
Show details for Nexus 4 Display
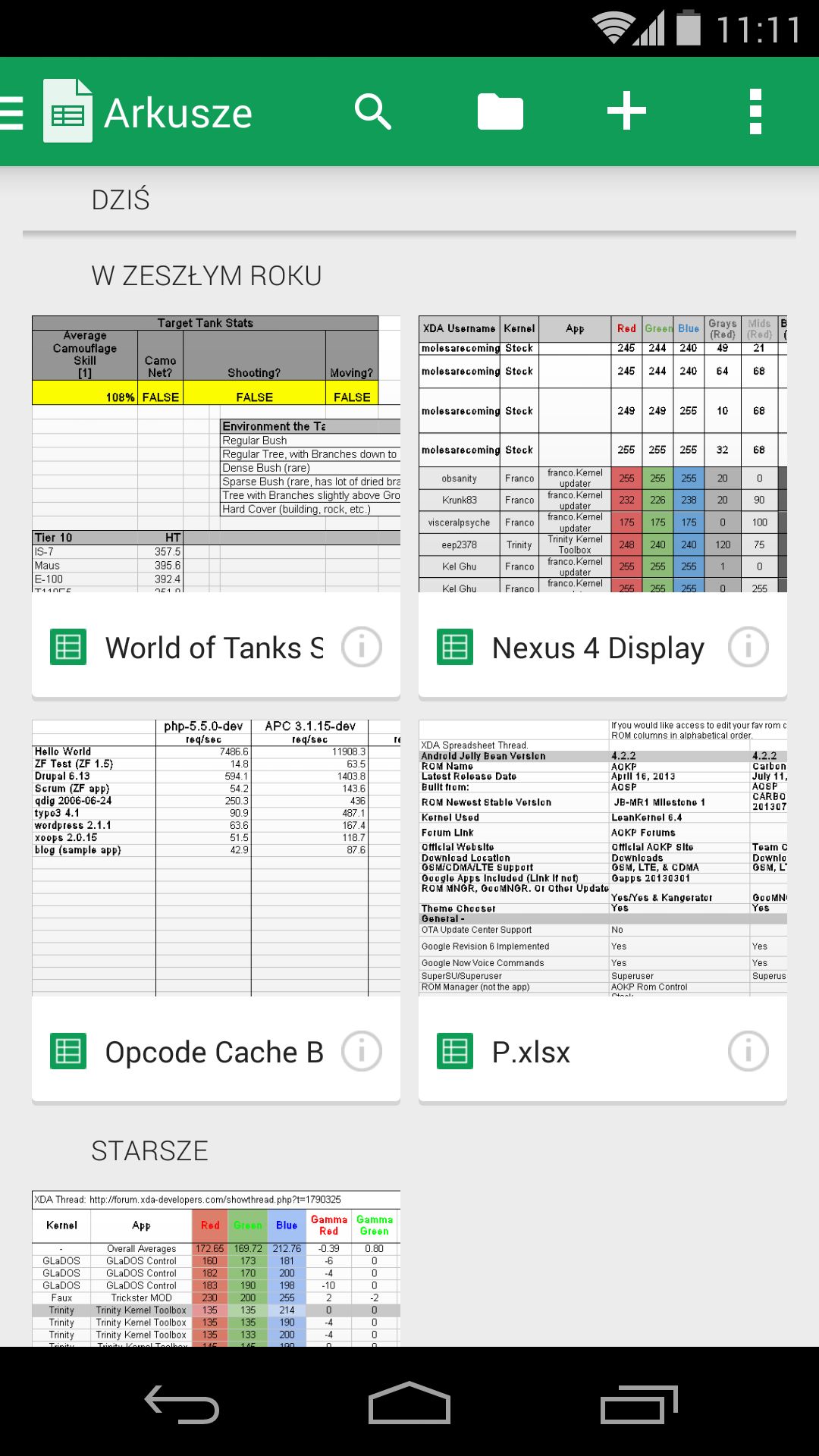(x=748, y=648)
